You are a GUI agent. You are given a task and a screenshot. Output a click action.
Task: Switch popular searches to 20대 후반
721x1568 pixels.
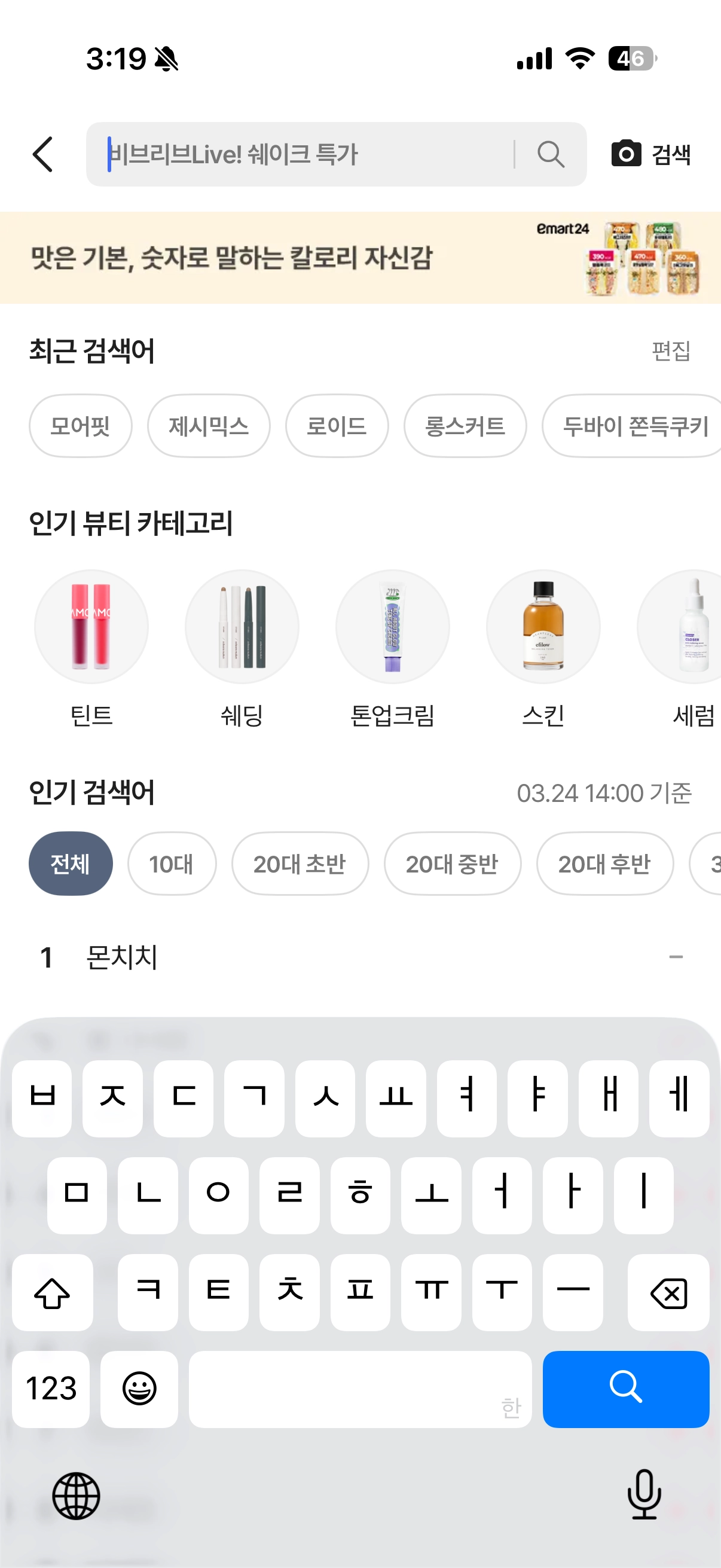coord(604,863)
